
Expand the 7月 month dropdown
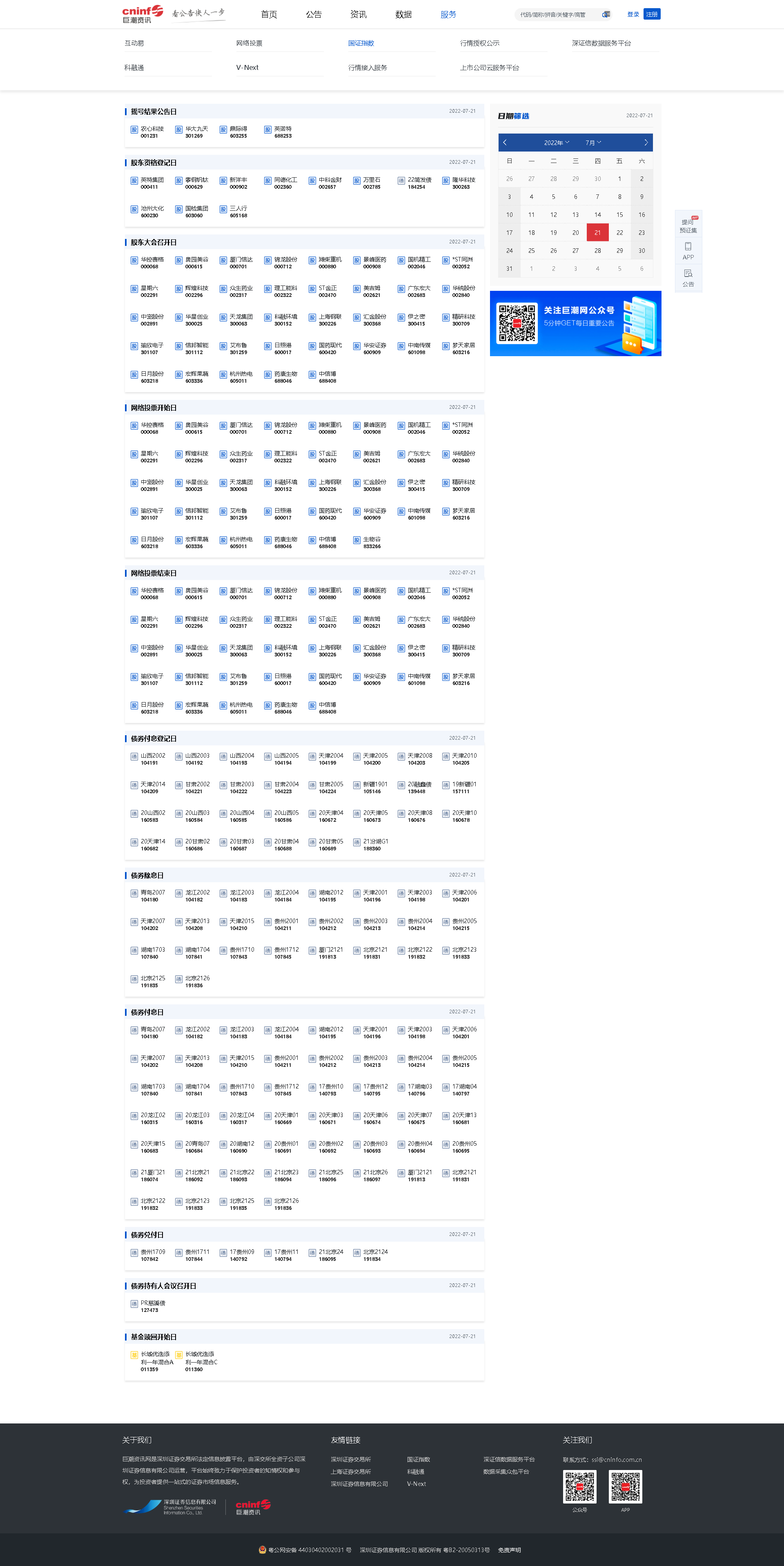point(593,143)
